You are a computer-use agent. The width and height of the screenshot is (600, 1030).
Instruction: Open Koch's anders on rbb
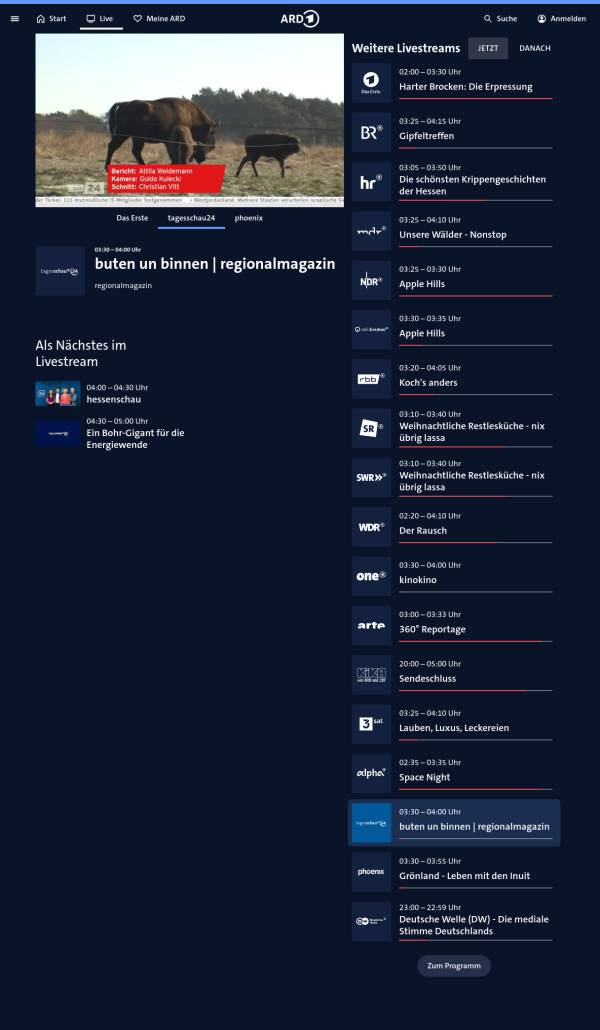(430, 382)
